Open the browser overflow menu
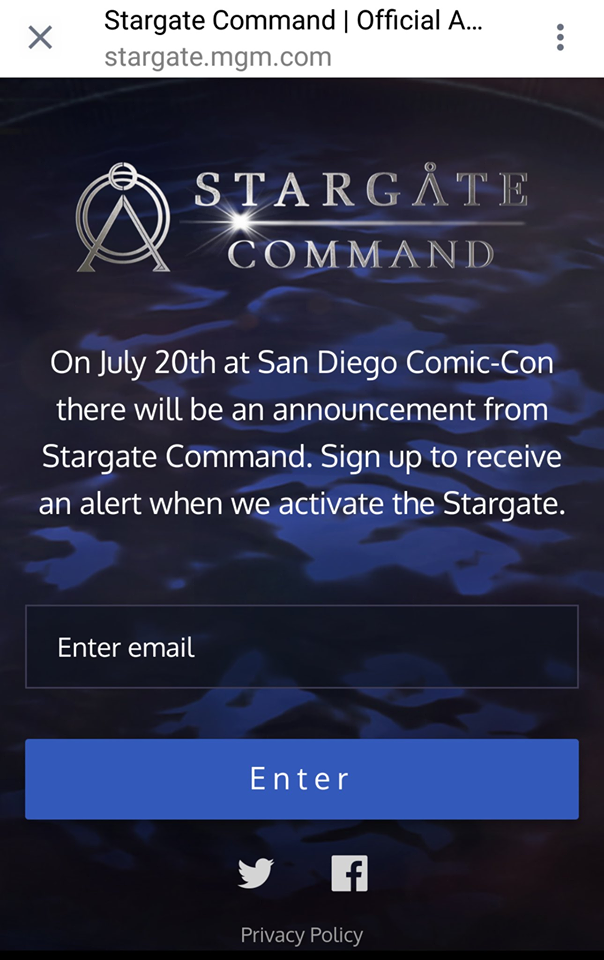Screen dimensions: 604x960 560,38
